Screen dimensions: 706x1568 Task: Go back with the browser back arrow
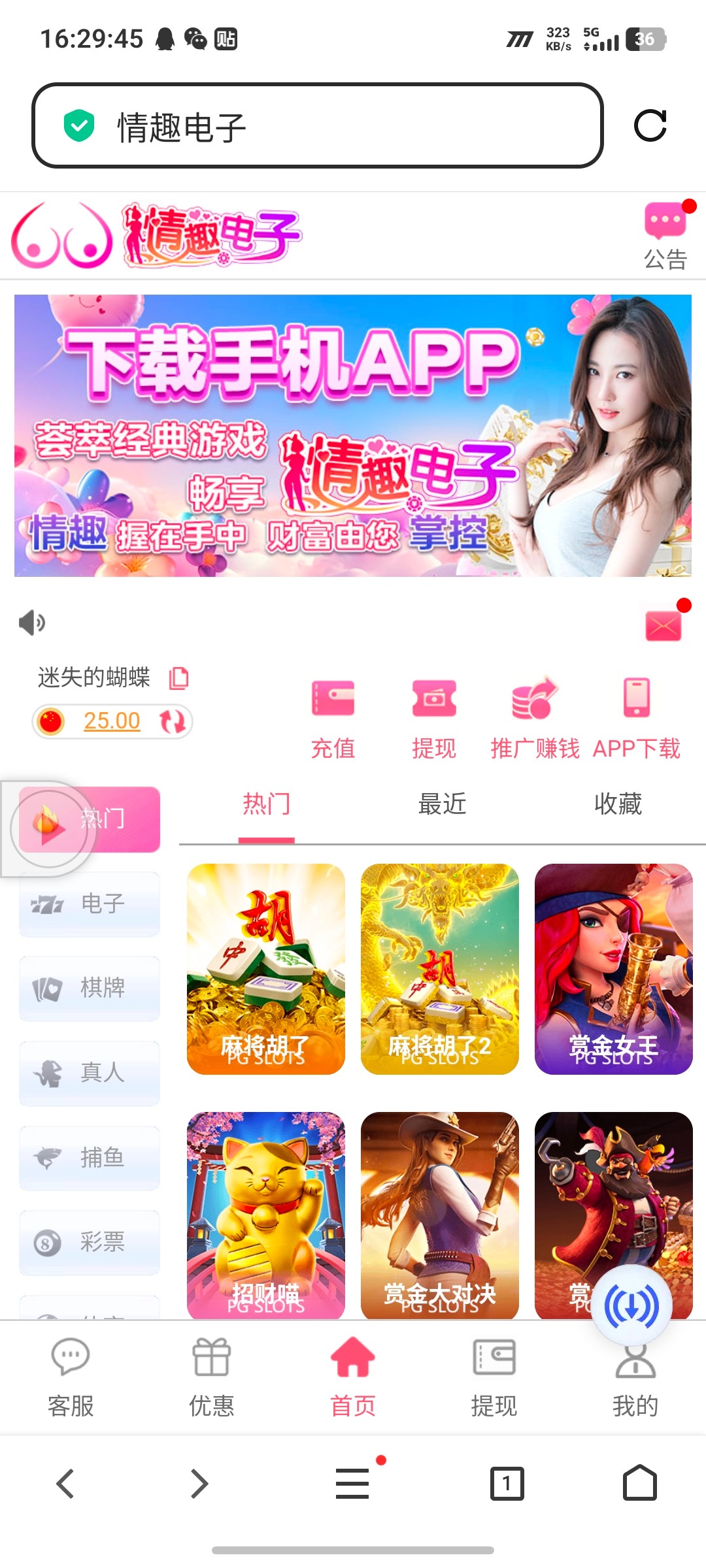pos(65,1483)
